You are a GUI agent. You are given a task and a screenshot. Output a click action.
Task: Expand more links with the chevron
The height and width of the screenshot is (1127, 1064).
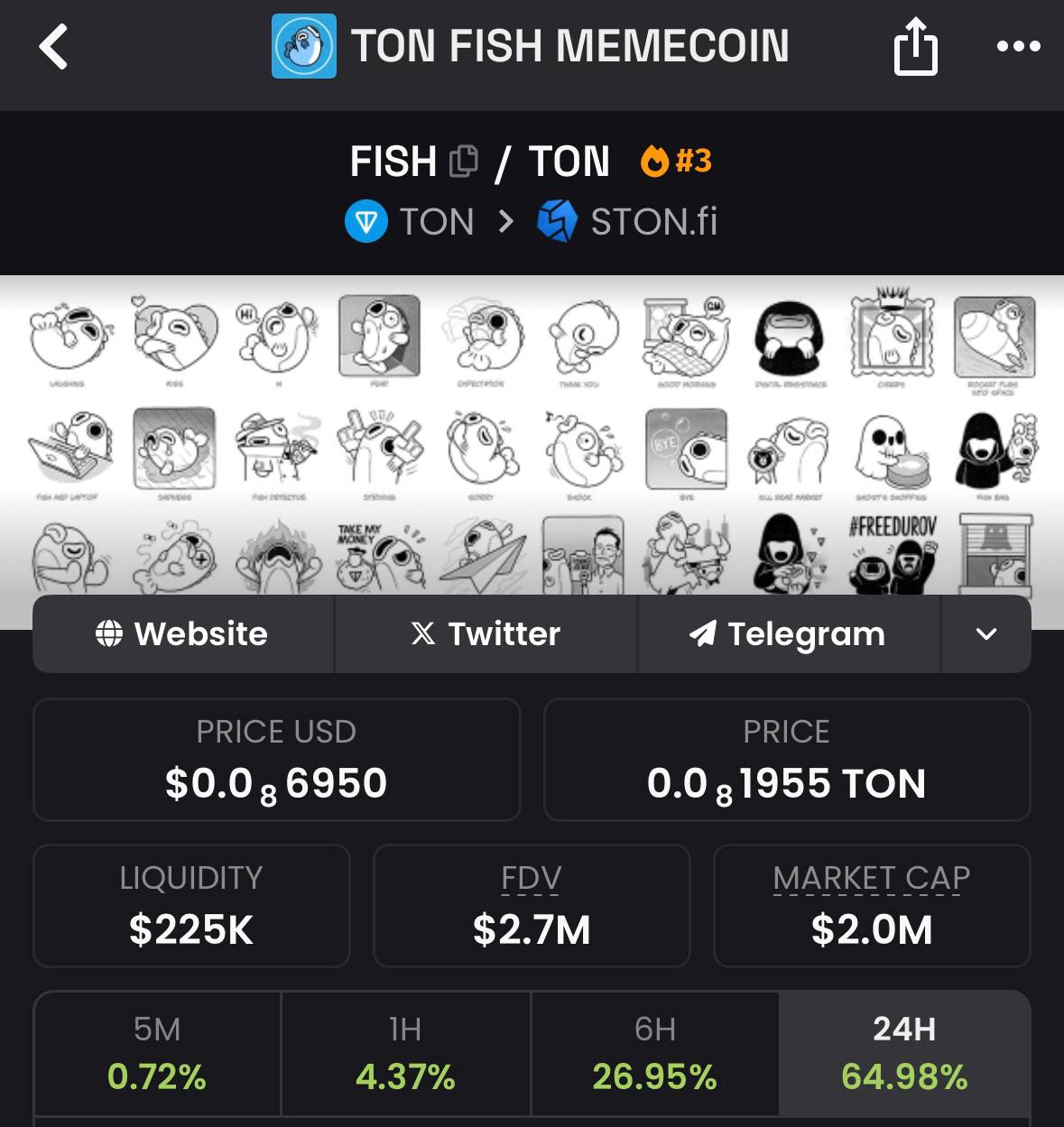[x=986, y=634]
